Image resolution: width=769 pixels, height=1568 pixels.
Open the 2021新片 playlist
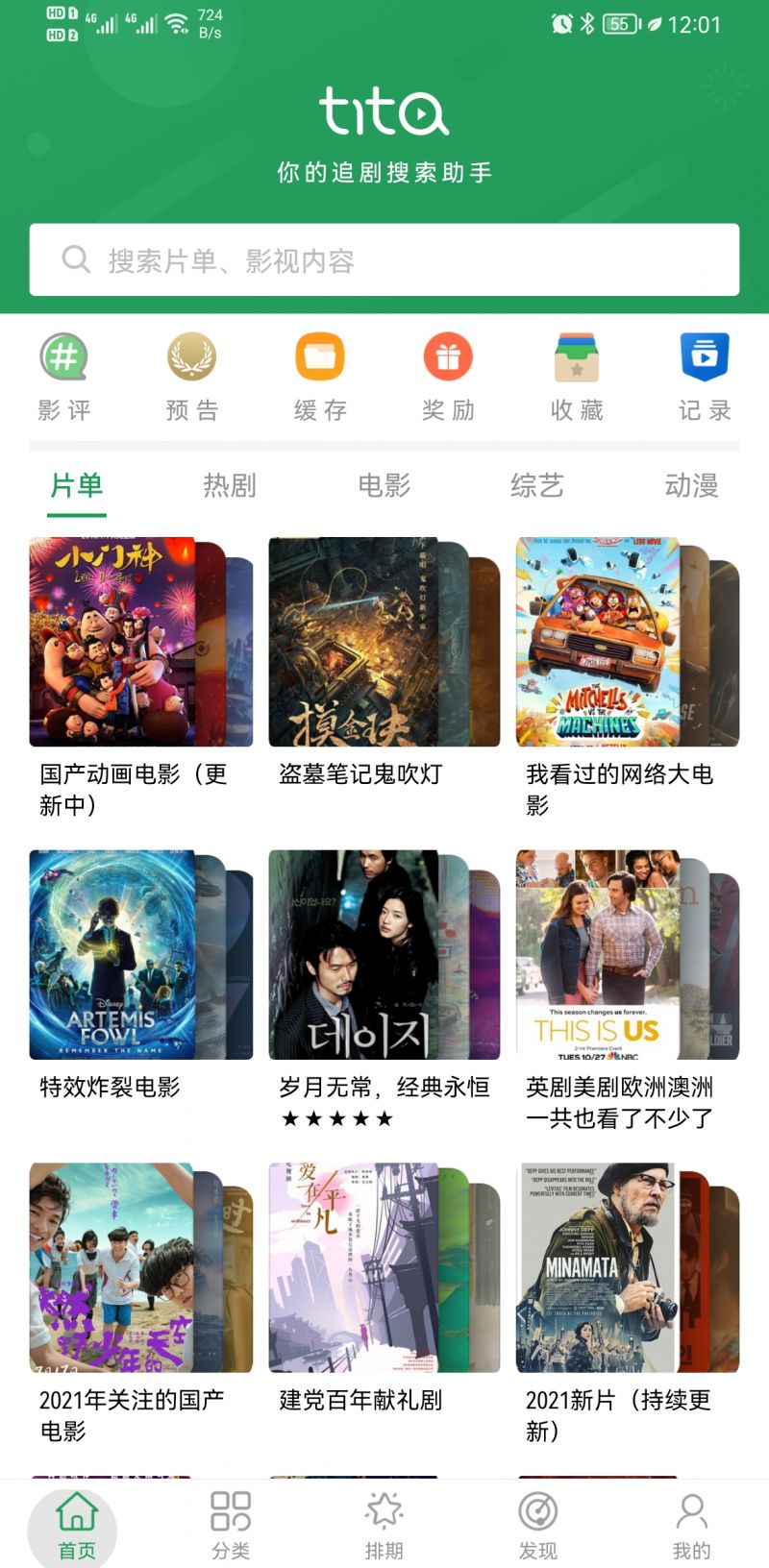627,1268
